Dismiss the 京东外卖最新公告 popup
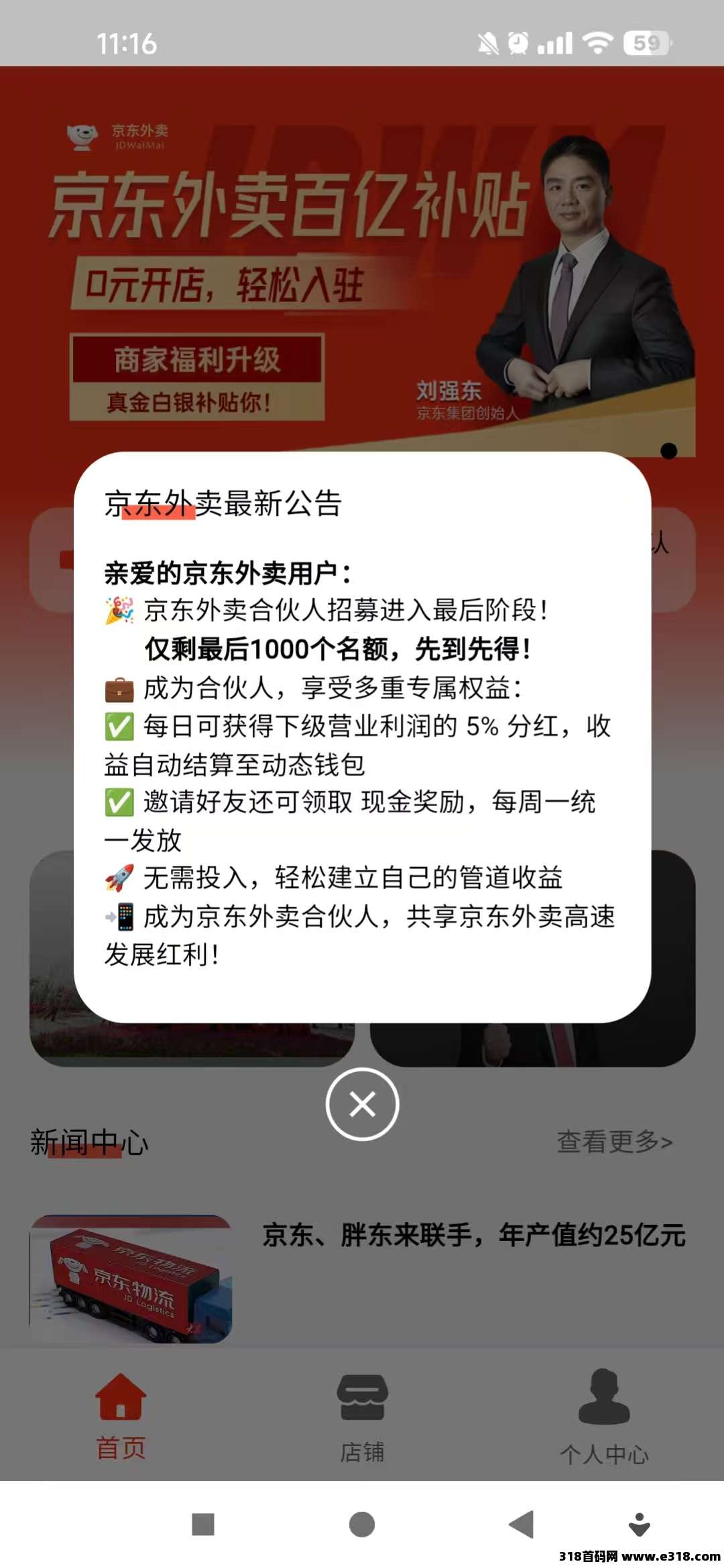724x1568 pixels. pos(362,1104)
